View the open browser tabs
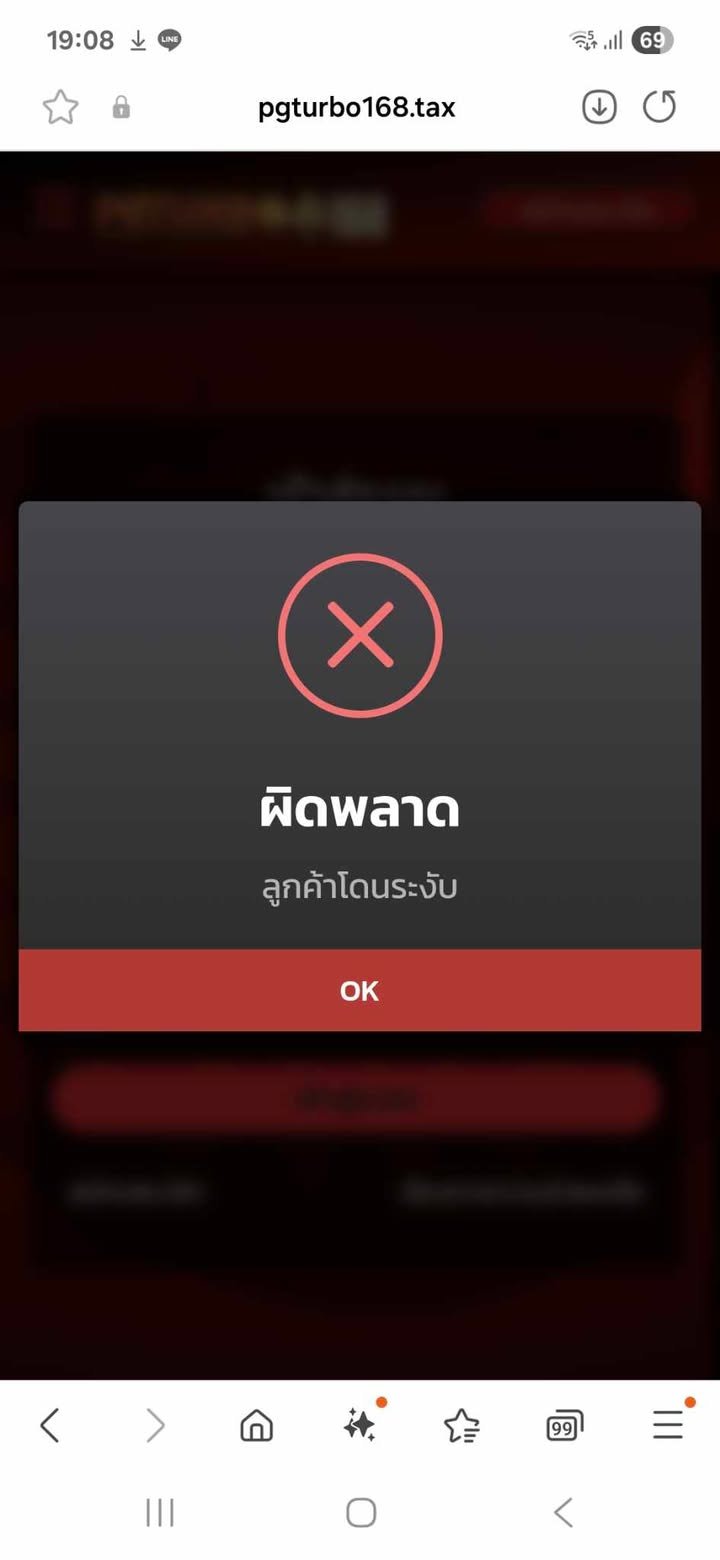The height and width of the screenshot is (1560, 720). 565,1425
